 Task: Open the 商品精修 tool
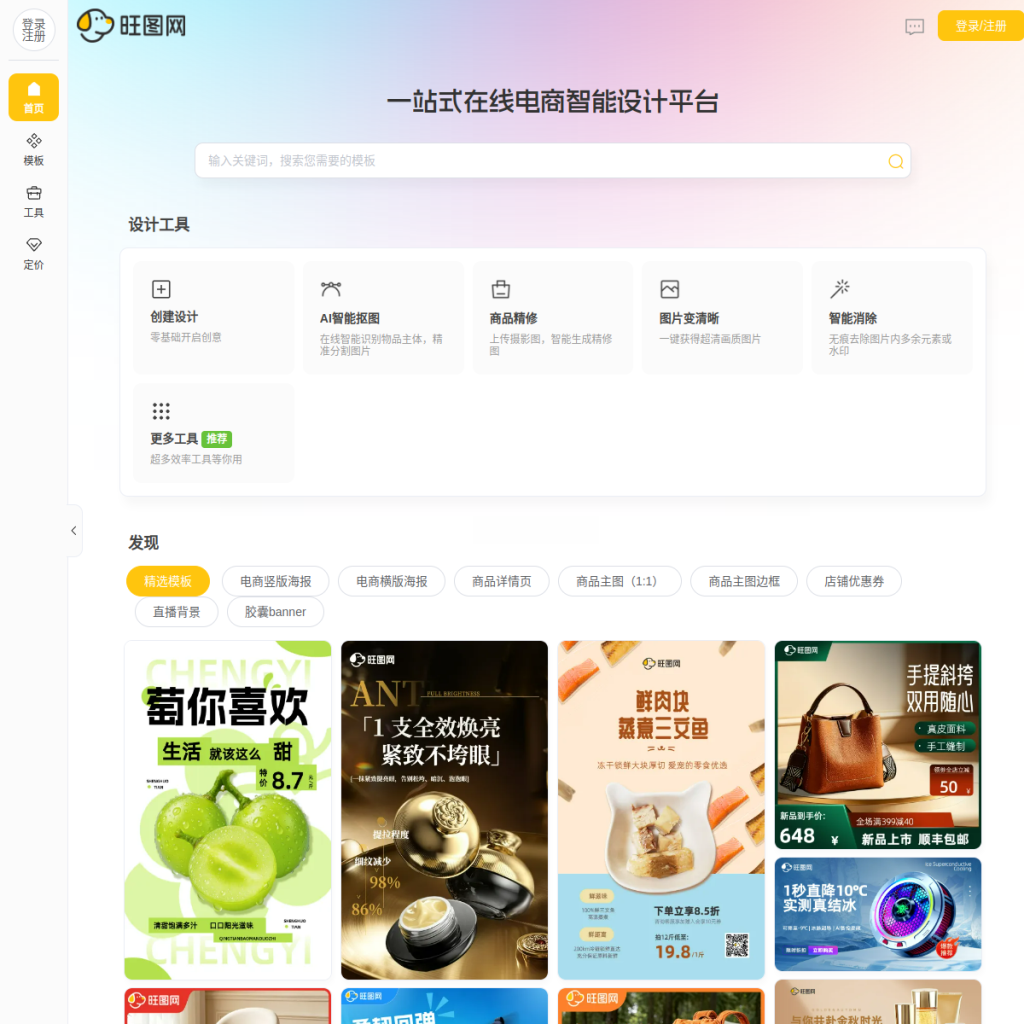pyautogui.click(x=553, y=317)
